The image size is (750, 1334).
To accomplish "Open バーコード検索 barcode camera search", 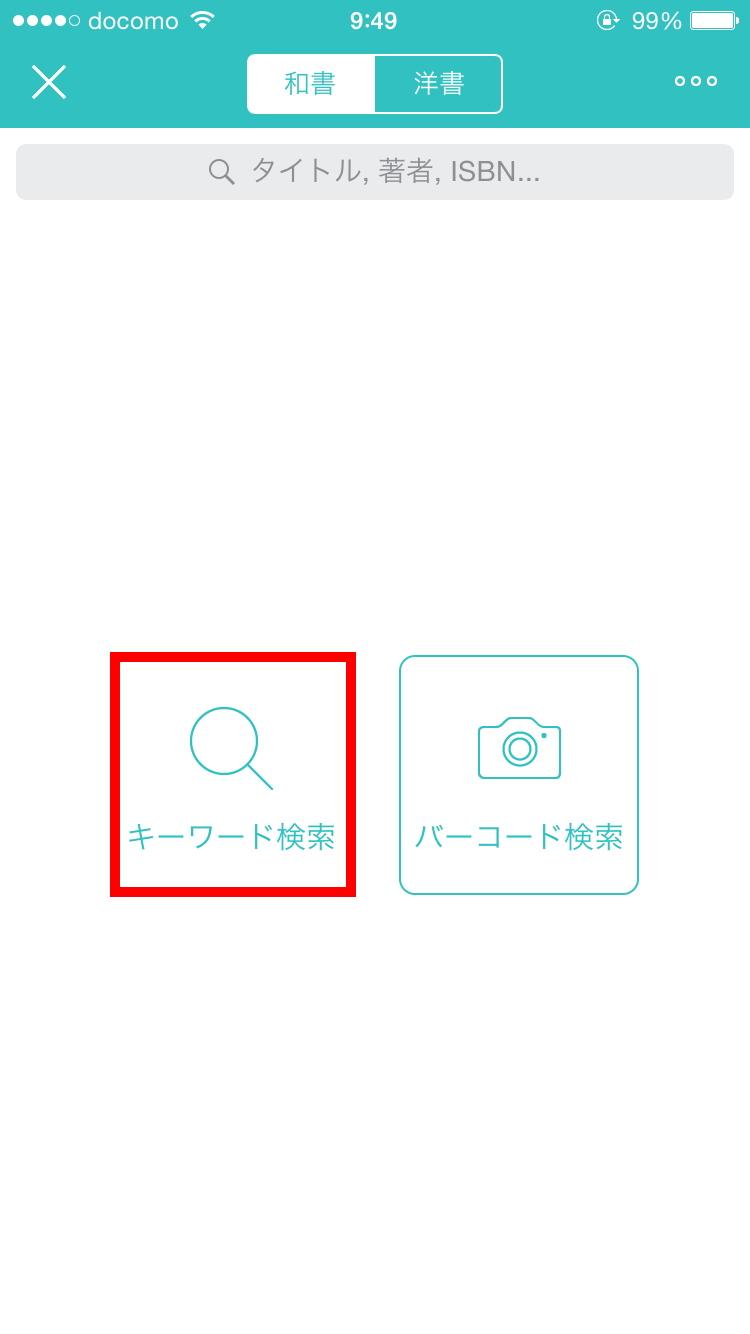I will pyautogui.click(x=519, y=775).
